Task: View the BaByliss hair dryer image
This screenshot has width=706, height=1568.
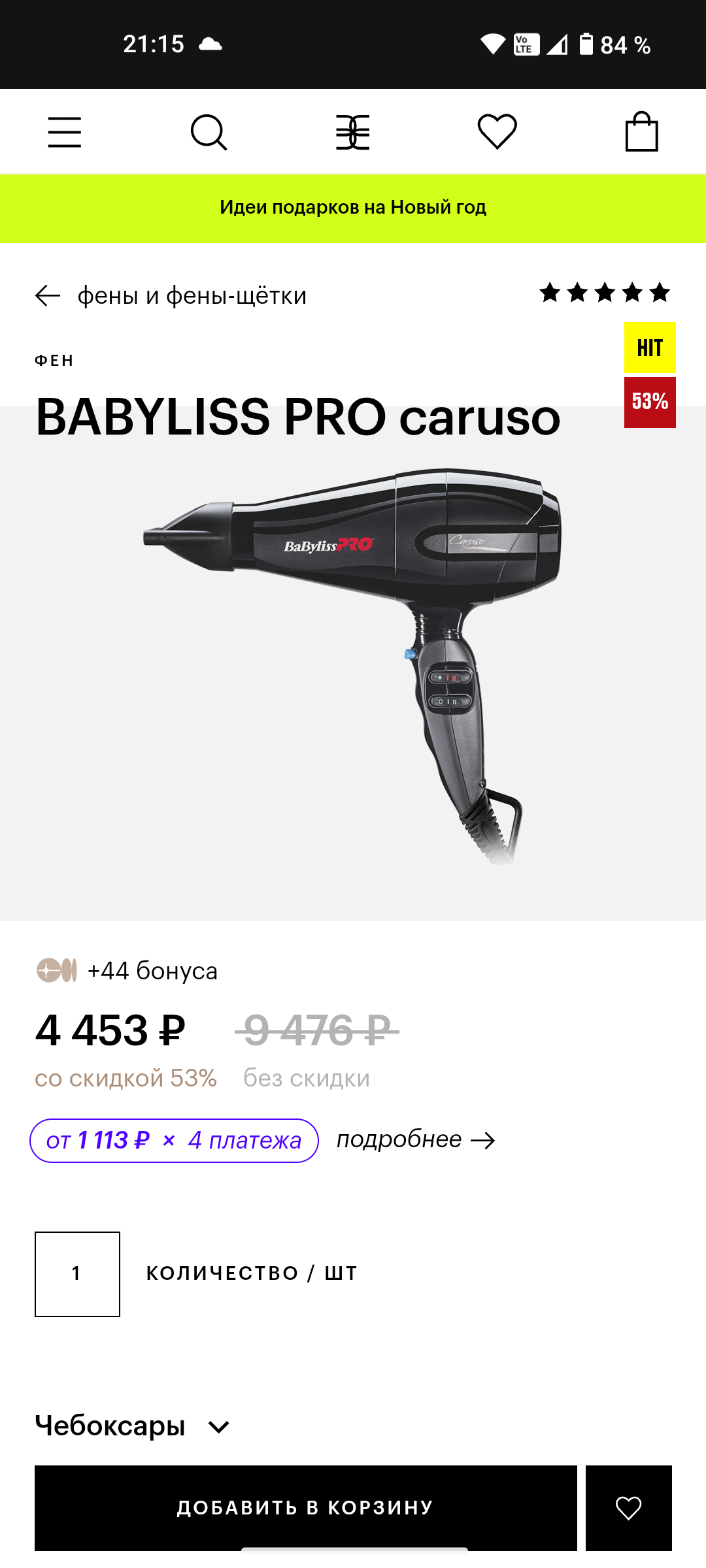Action: point(353,660)
